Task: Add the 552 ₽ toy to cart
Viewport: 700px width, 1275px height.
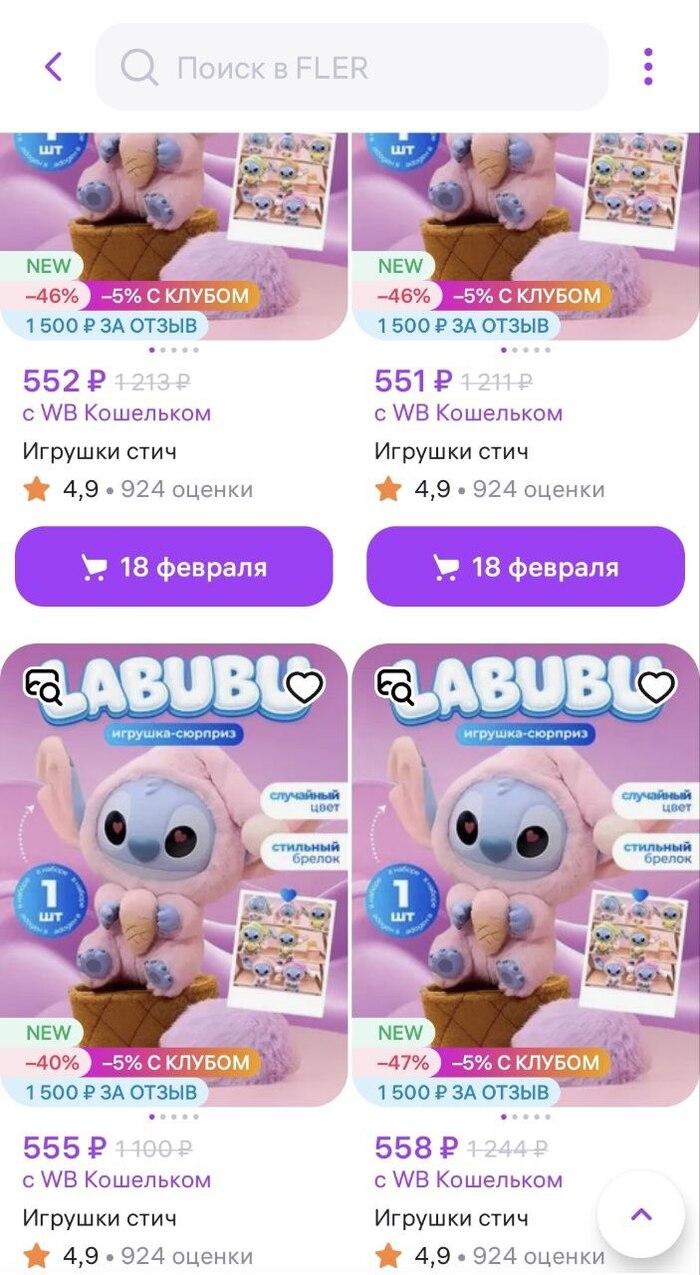Action: tap(174, 567)
